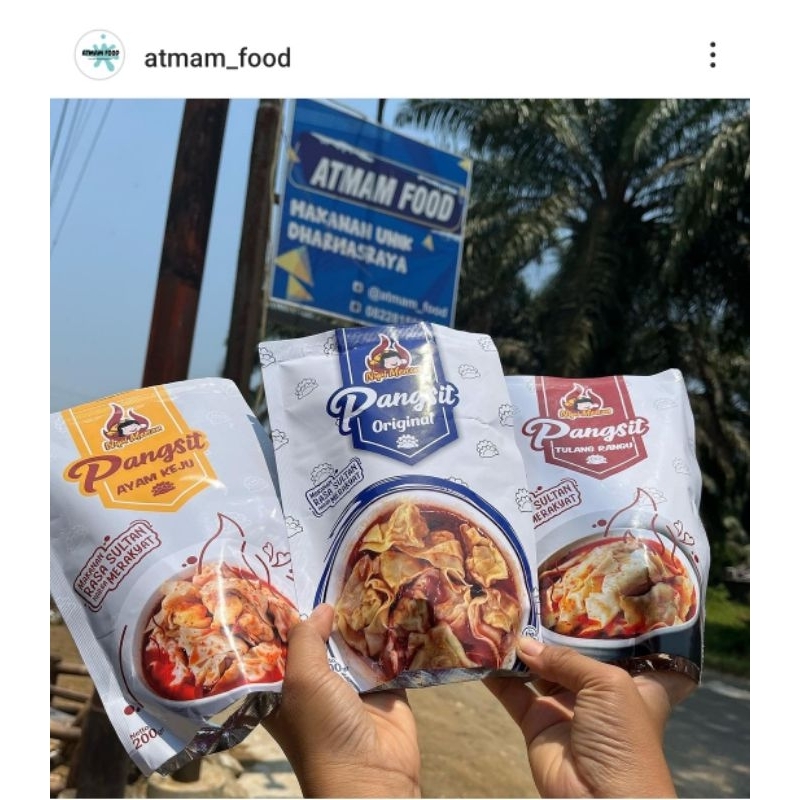Open the post's three-dot overflow menu
The height and width of the screenshot is (800, 800).
coord(713,55)
